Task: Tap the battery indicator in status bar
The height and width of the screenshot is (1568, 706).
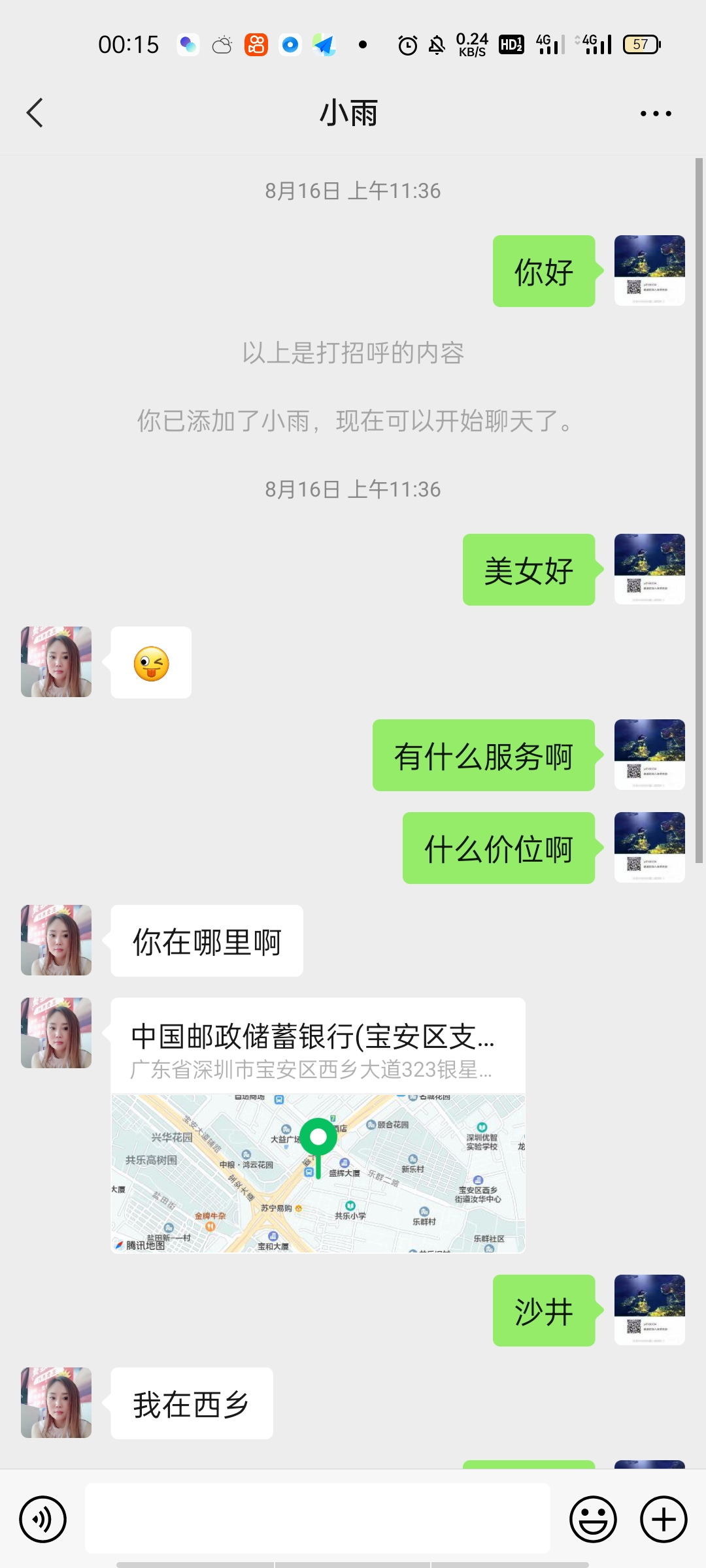Action: [641, 44]
